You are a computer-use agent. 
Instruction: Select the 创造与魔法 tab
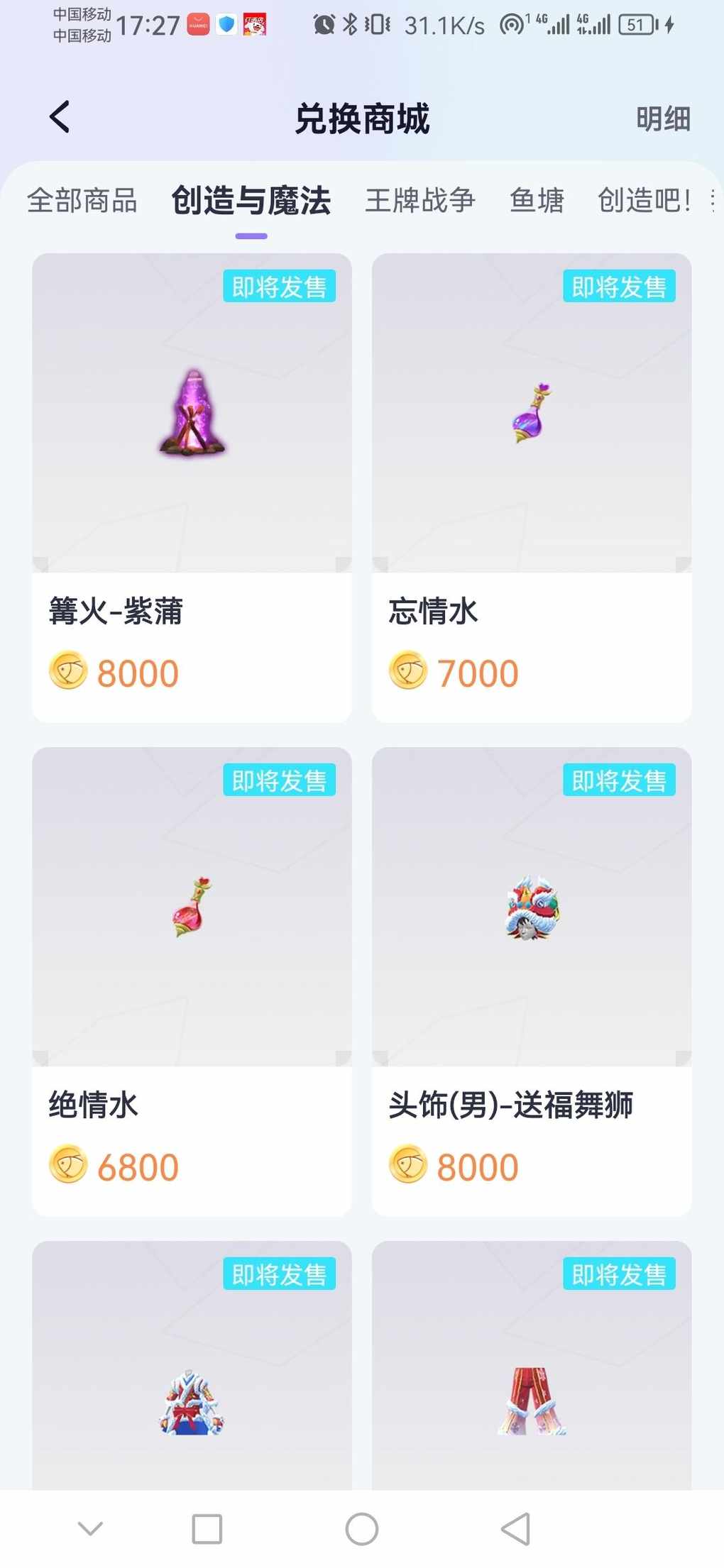(x=251, y=201)
